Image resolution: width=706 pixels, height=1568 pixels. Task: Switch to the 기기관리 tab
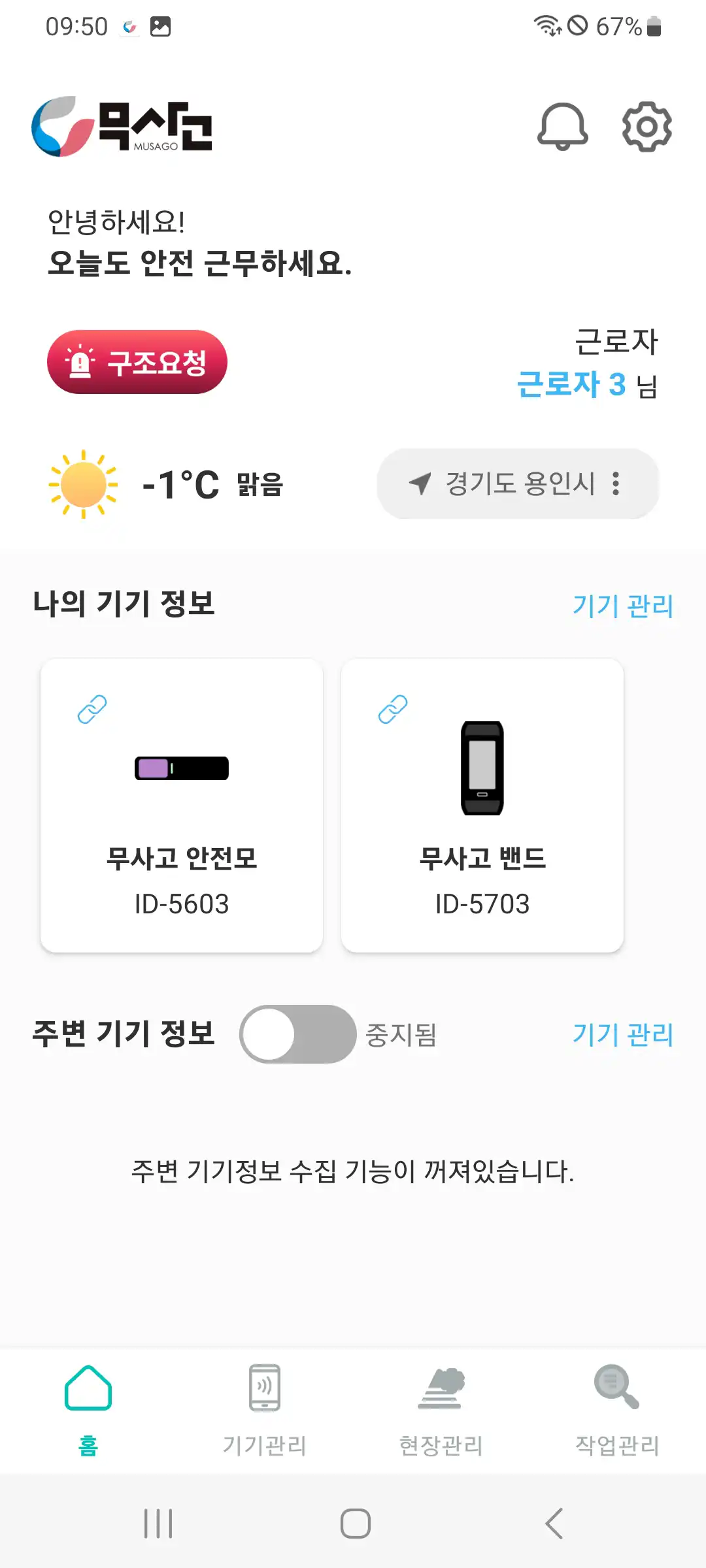[265, 1410]
